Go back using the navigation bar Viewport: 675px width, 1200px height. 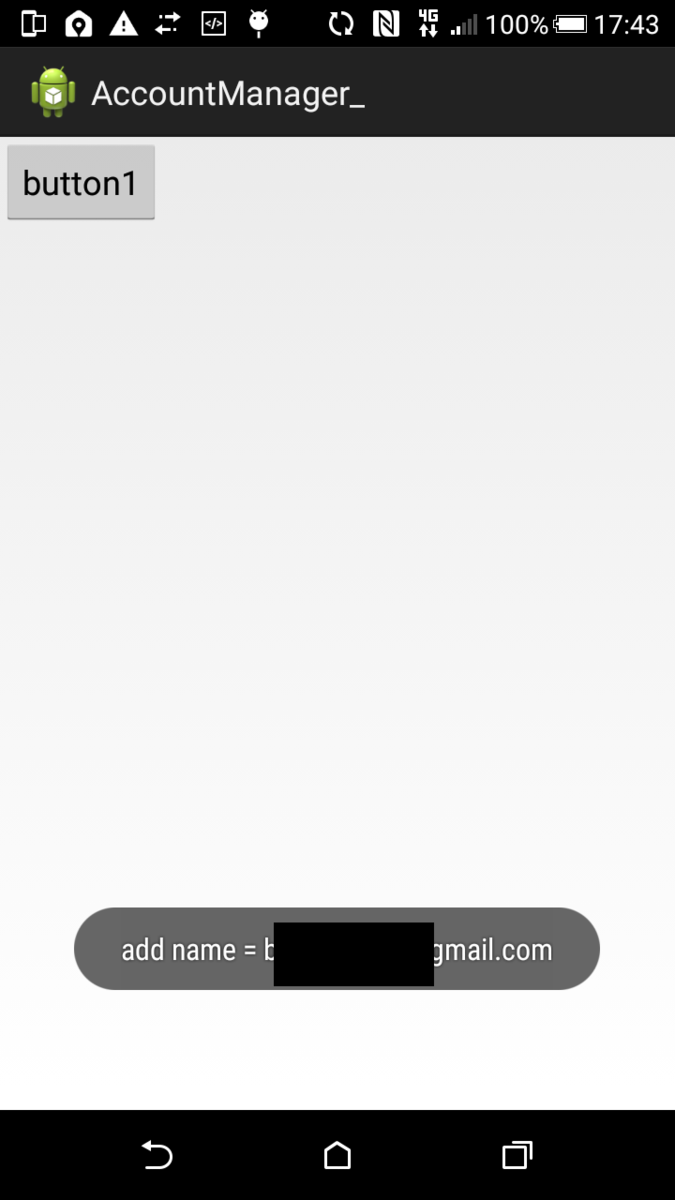pyautogui.click(x=157, y=1155)
